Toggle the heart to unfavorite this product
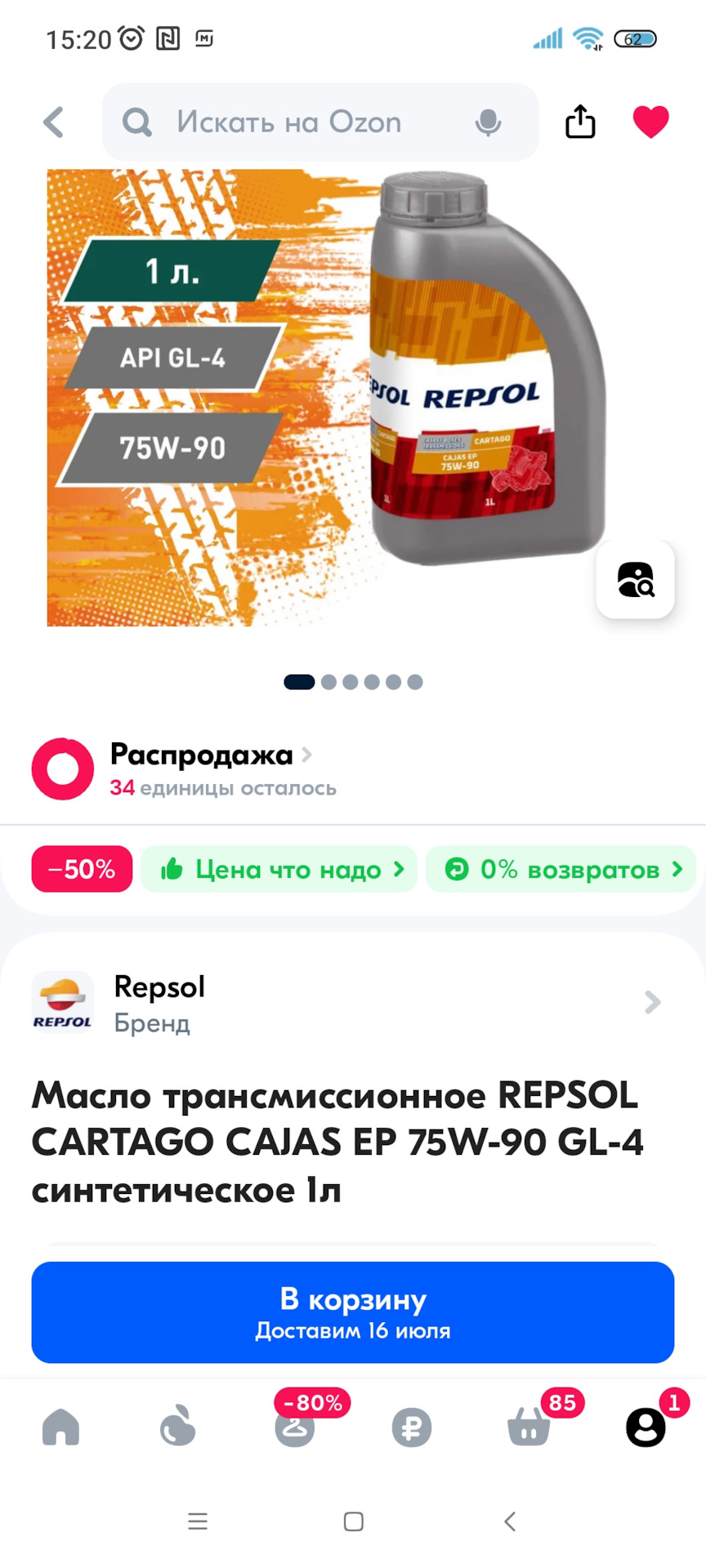The height and width of the screenshot is (1568, 706). pos(650,121)
